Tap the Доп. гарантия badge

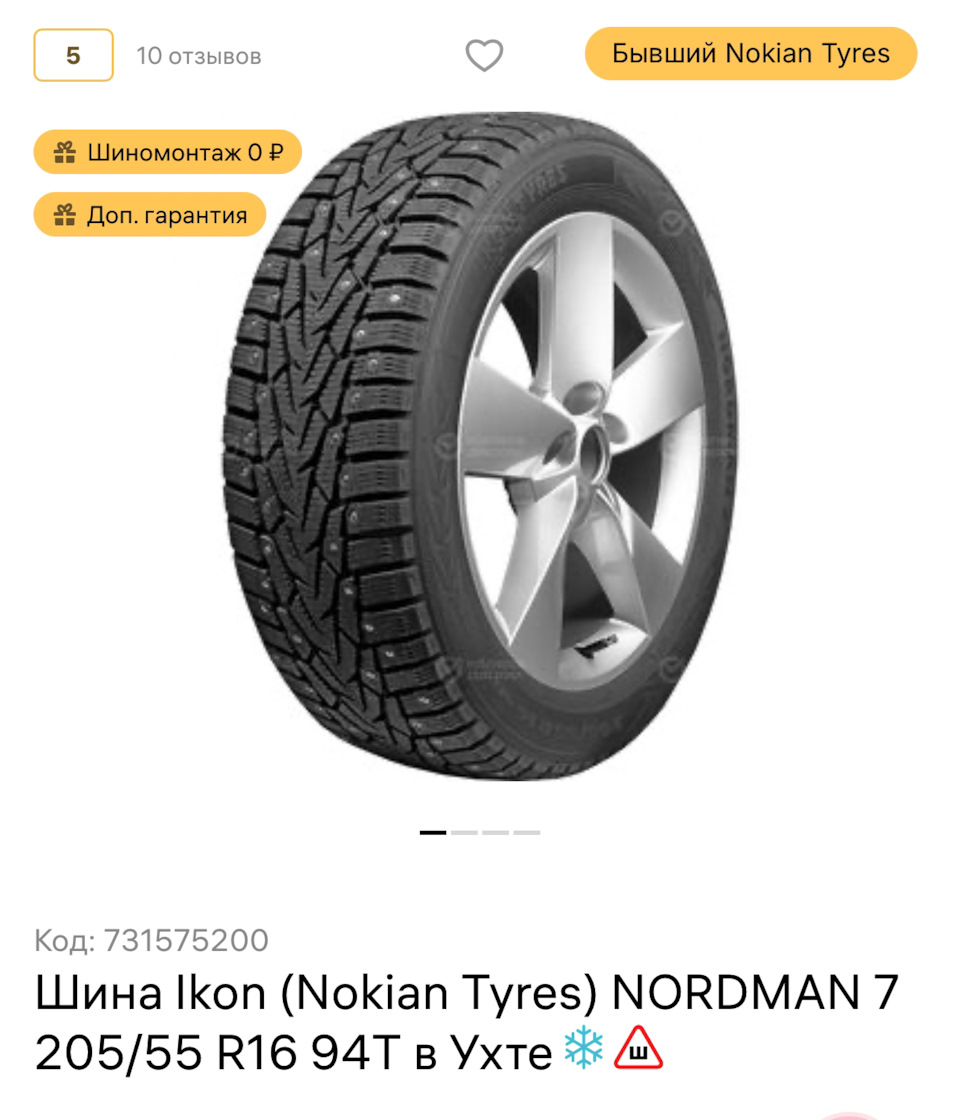[151, 215]
